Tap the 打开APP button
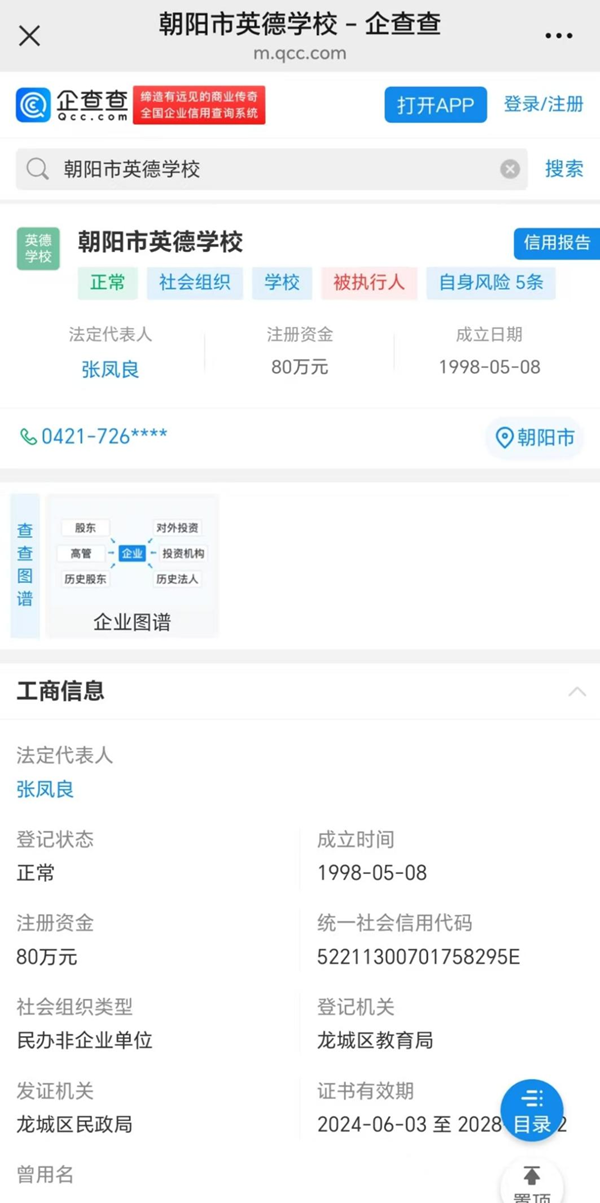Viewport: 600px width, 1203px height. click(x=435, y=105)
